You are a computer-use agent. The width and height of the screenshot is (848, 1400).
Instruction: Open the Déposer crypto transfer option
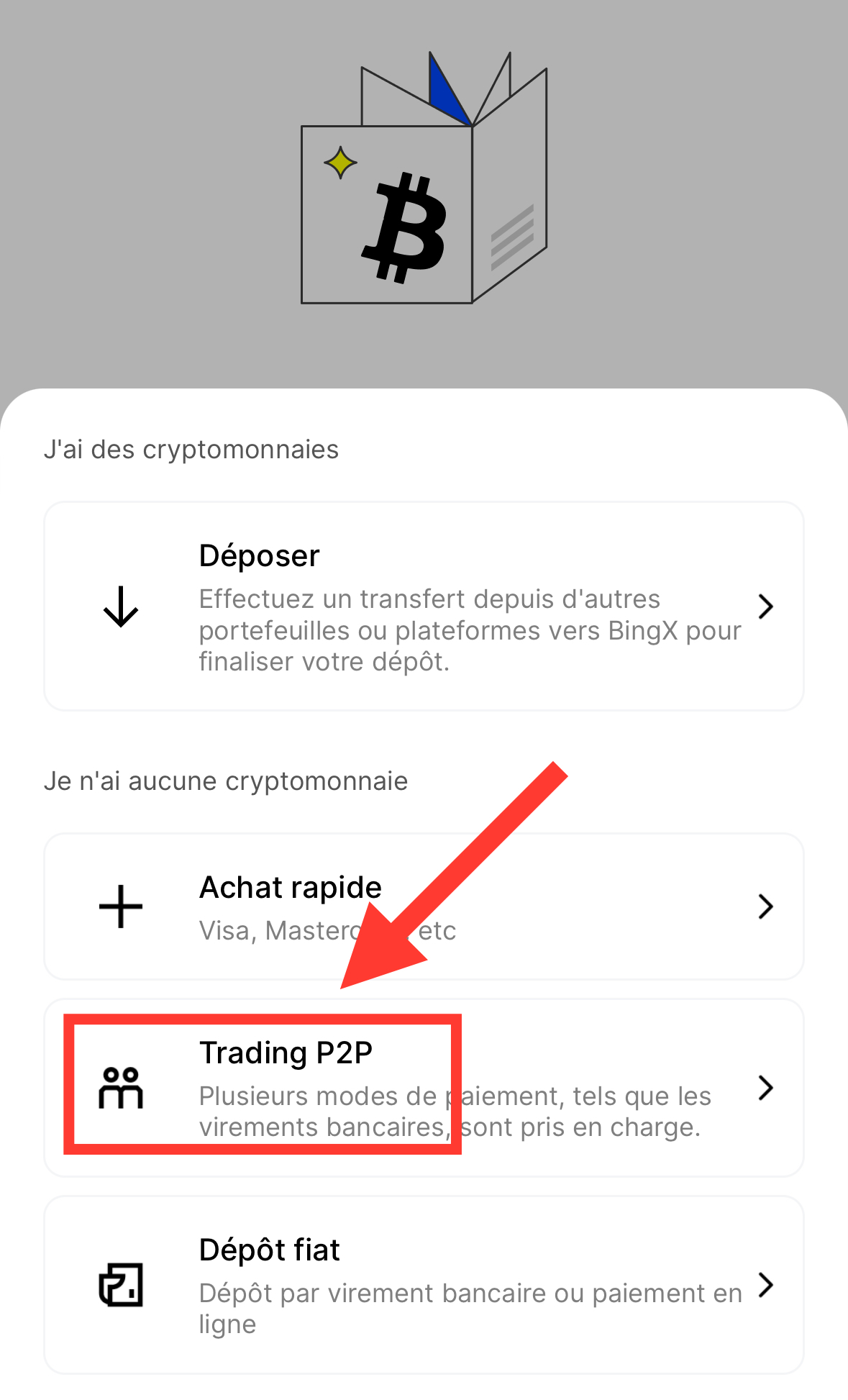click(424, 606)
